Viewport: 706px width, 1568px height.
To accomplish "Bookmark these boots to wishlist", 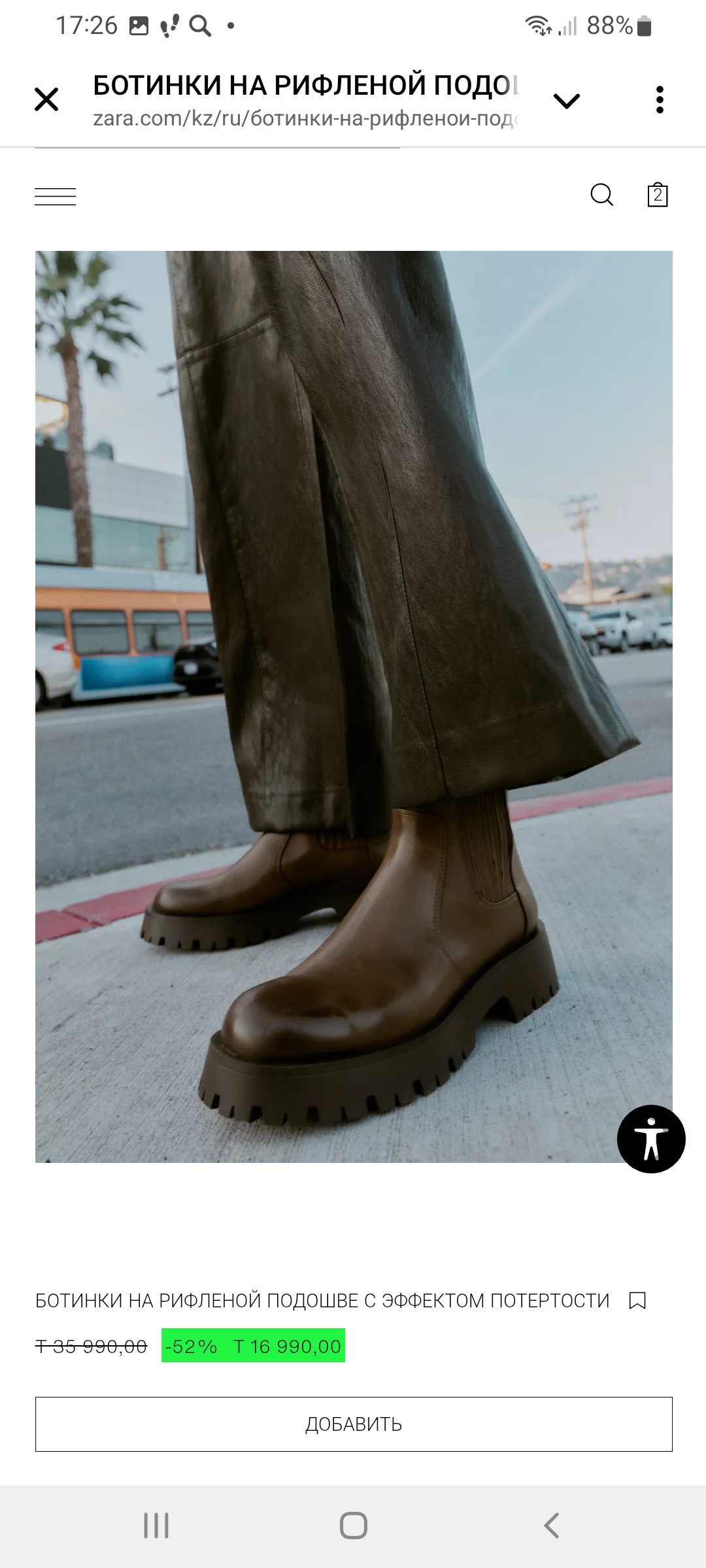I will coord(637,1301).
